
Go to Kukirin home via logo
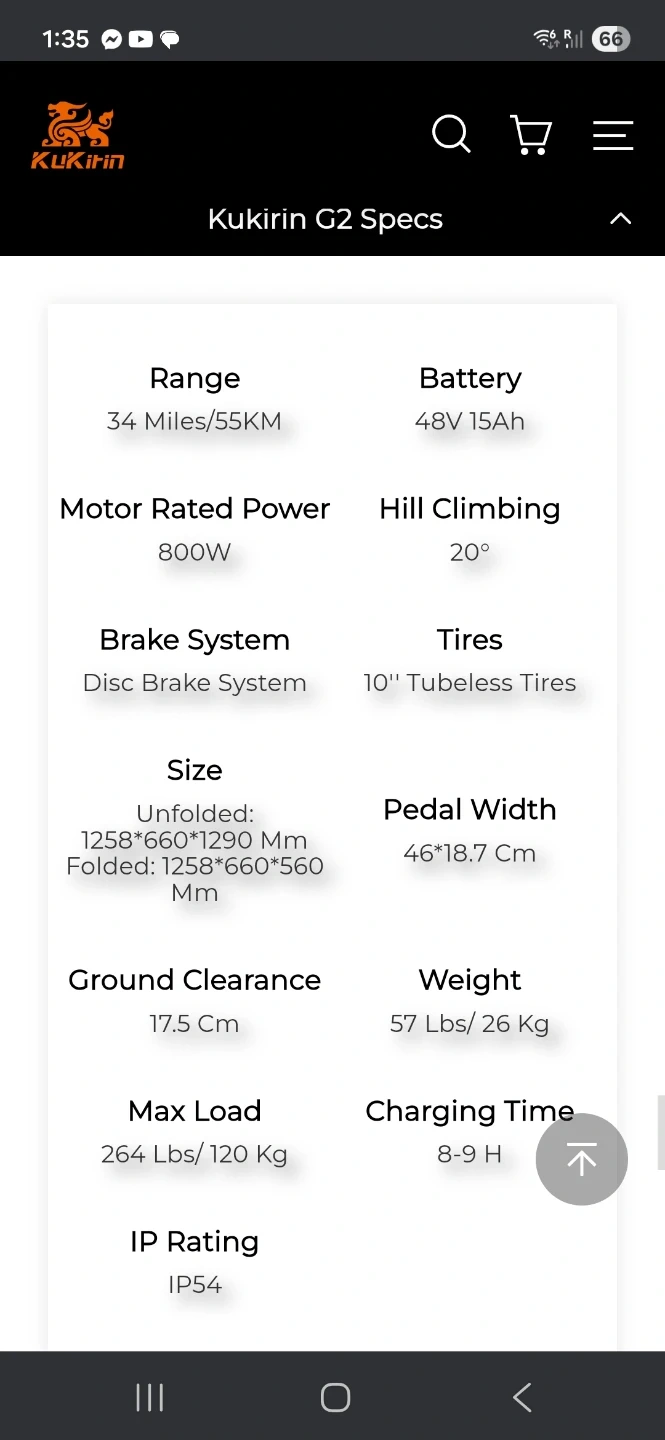point(78,135)
